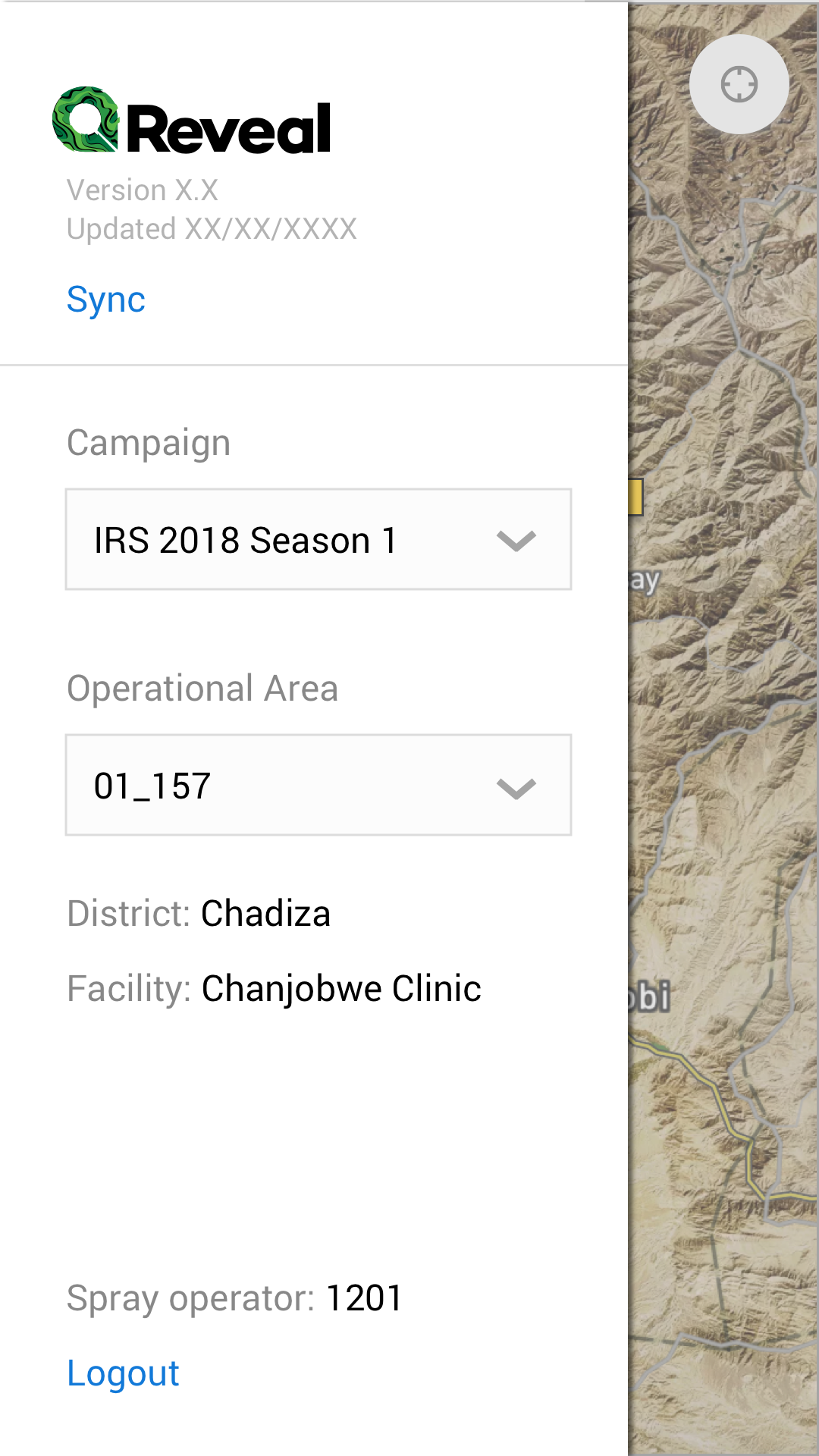Center the map on my location

click(739, 84)
